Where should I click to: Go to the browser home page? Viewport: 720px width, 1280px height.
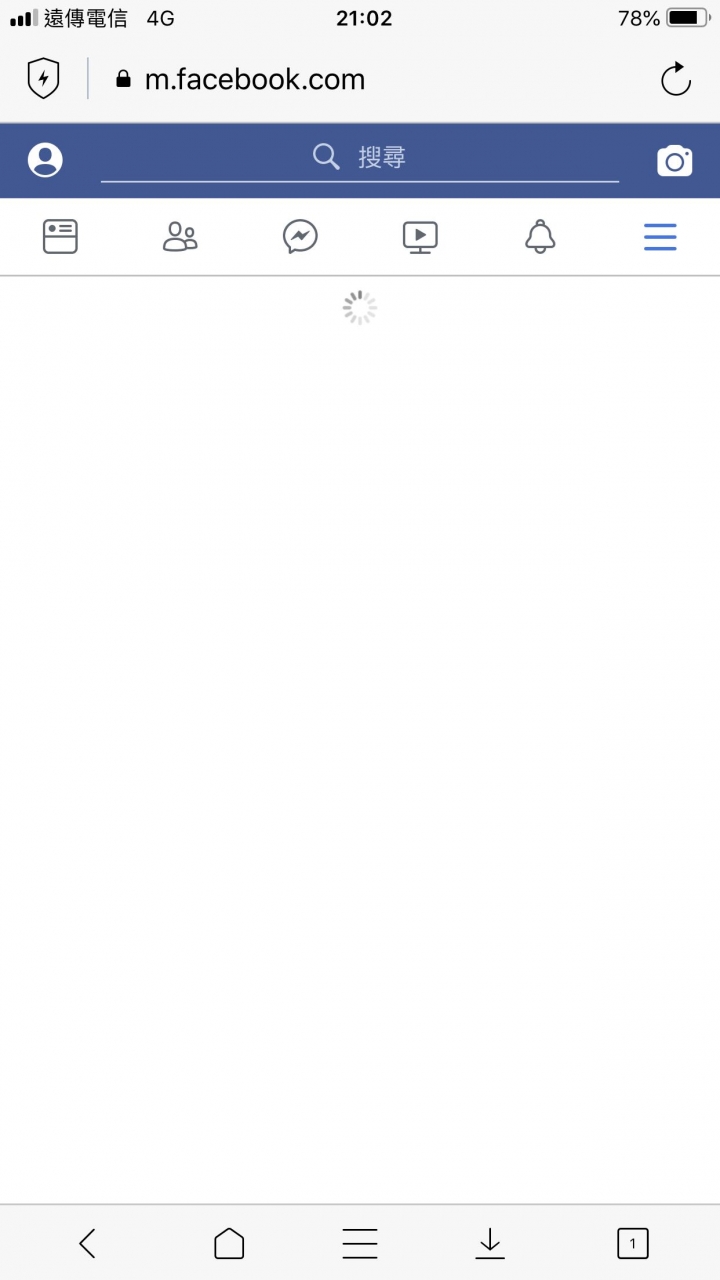[x=229, y=1243]
